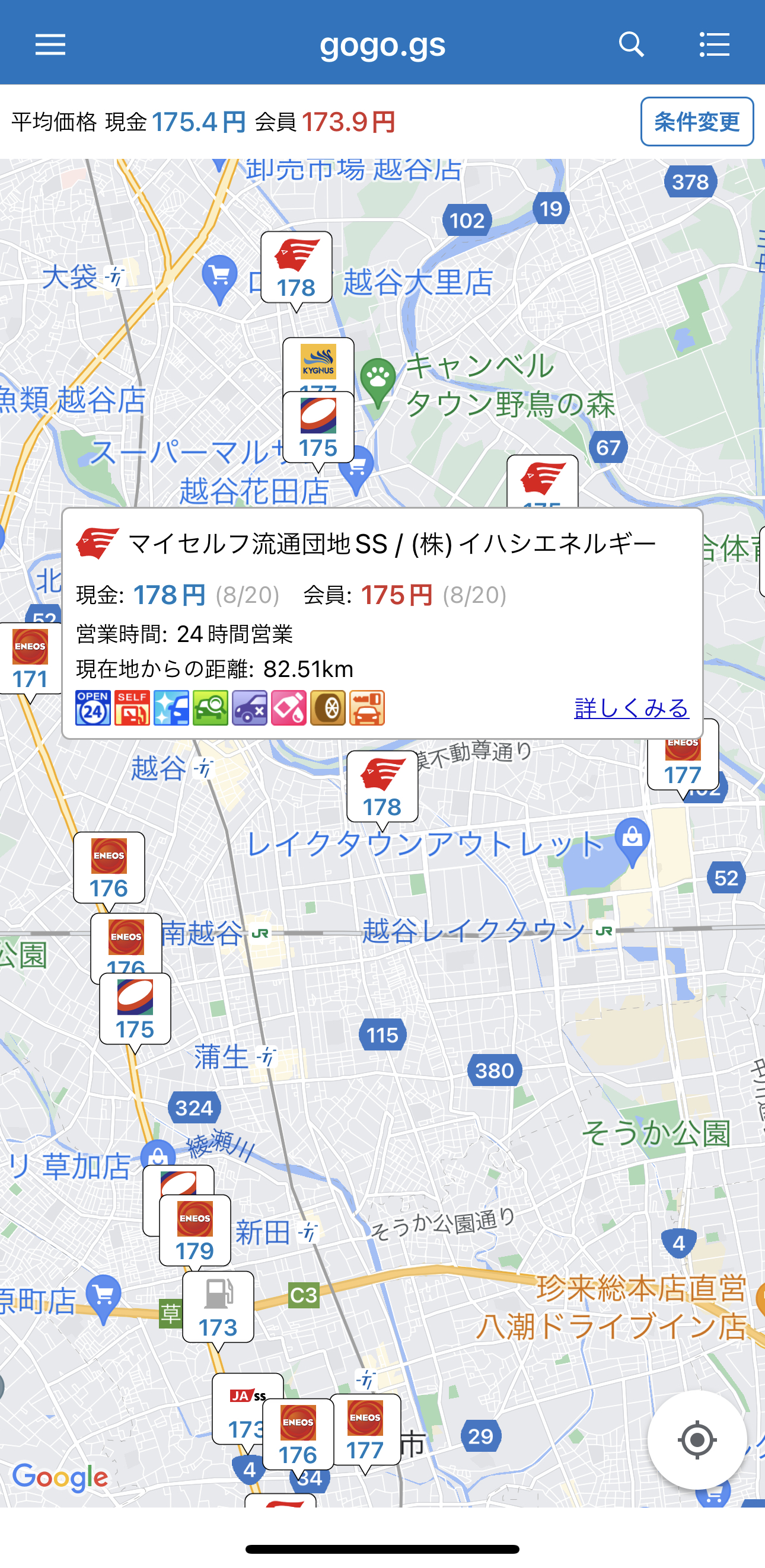Select the ENEOS 179 price marker
The height and width of the screenshot is (1568, 765).
click(195, 1230)
